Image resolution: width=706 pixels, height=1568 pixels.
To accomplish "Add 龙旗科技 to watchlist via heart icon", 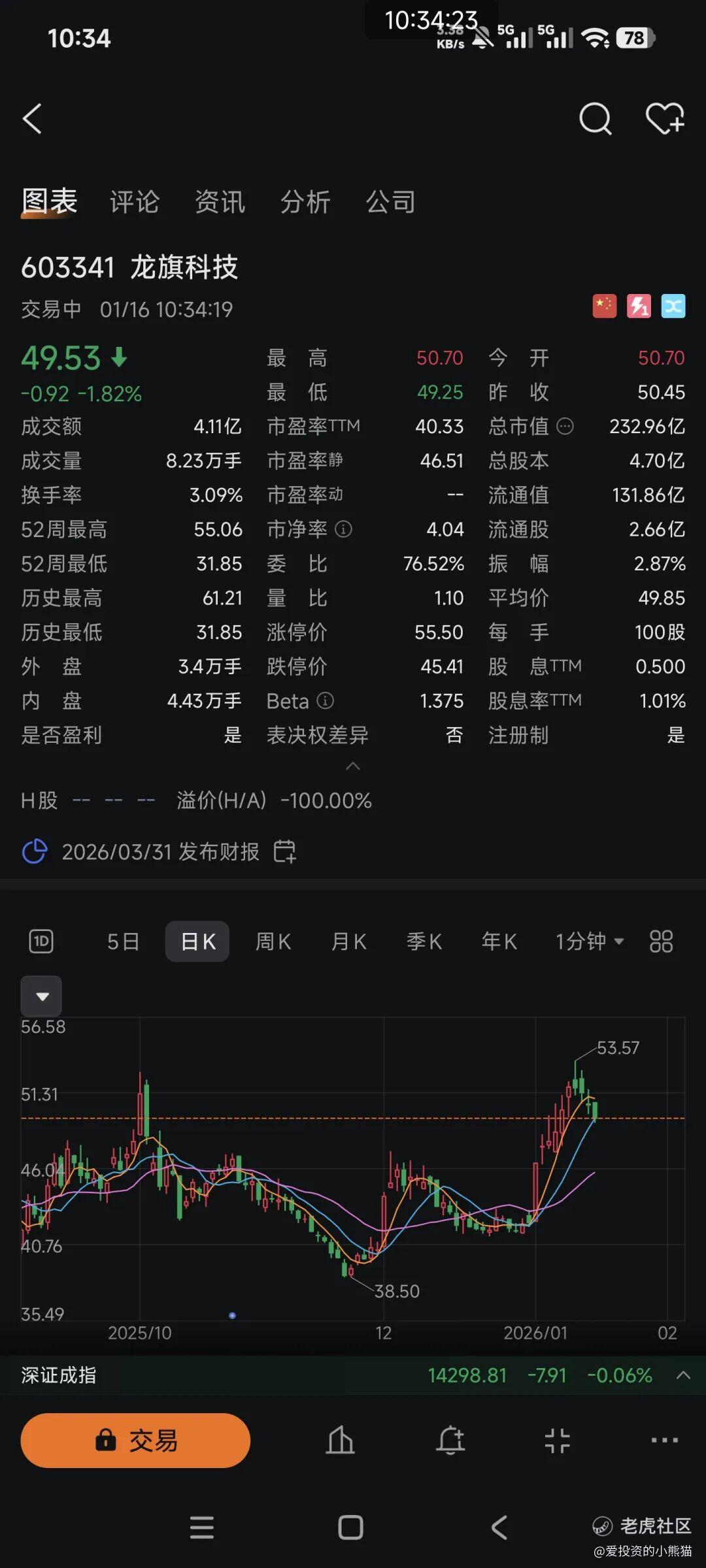I will (664, 119).
